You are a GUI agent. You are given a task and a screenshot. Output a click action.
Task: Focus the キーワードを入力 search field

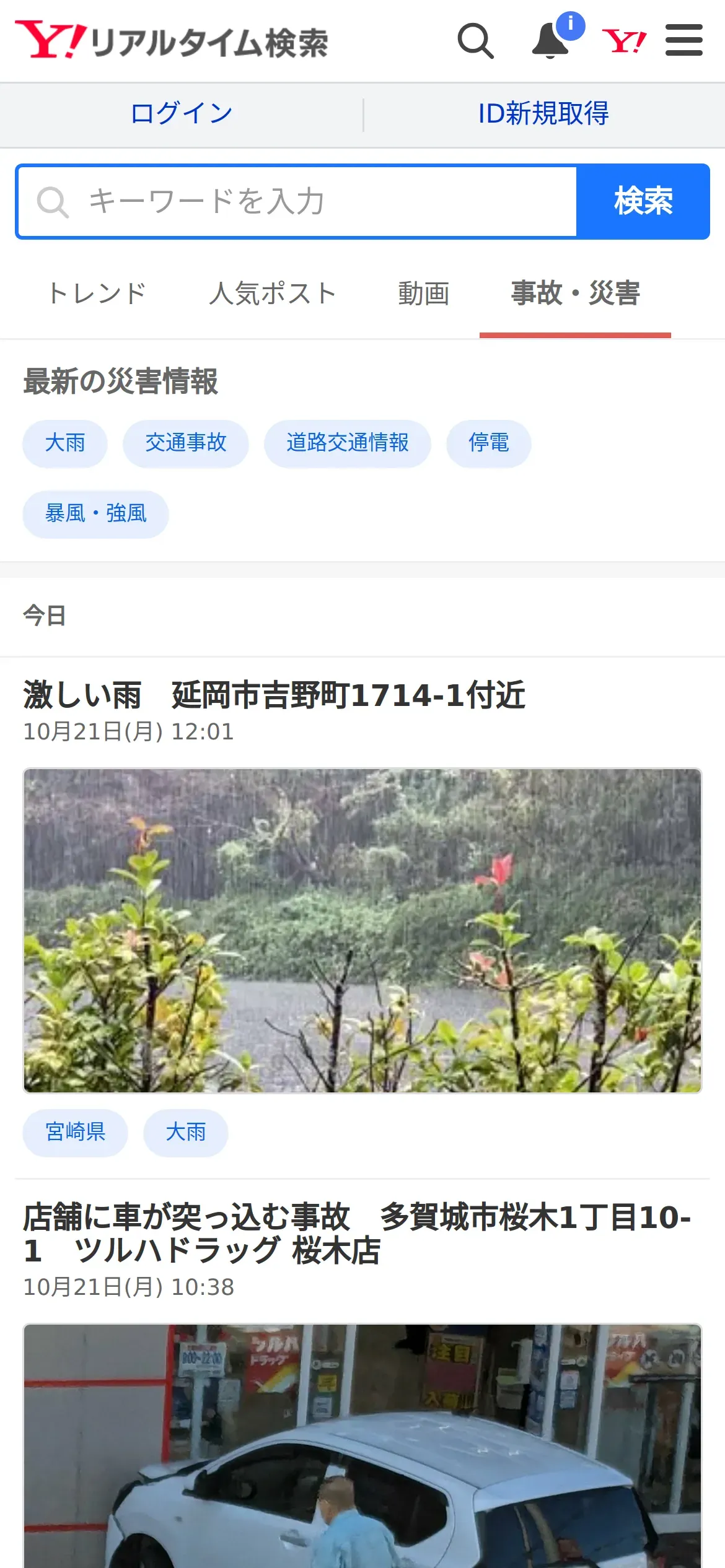click(x=297, y=201)
